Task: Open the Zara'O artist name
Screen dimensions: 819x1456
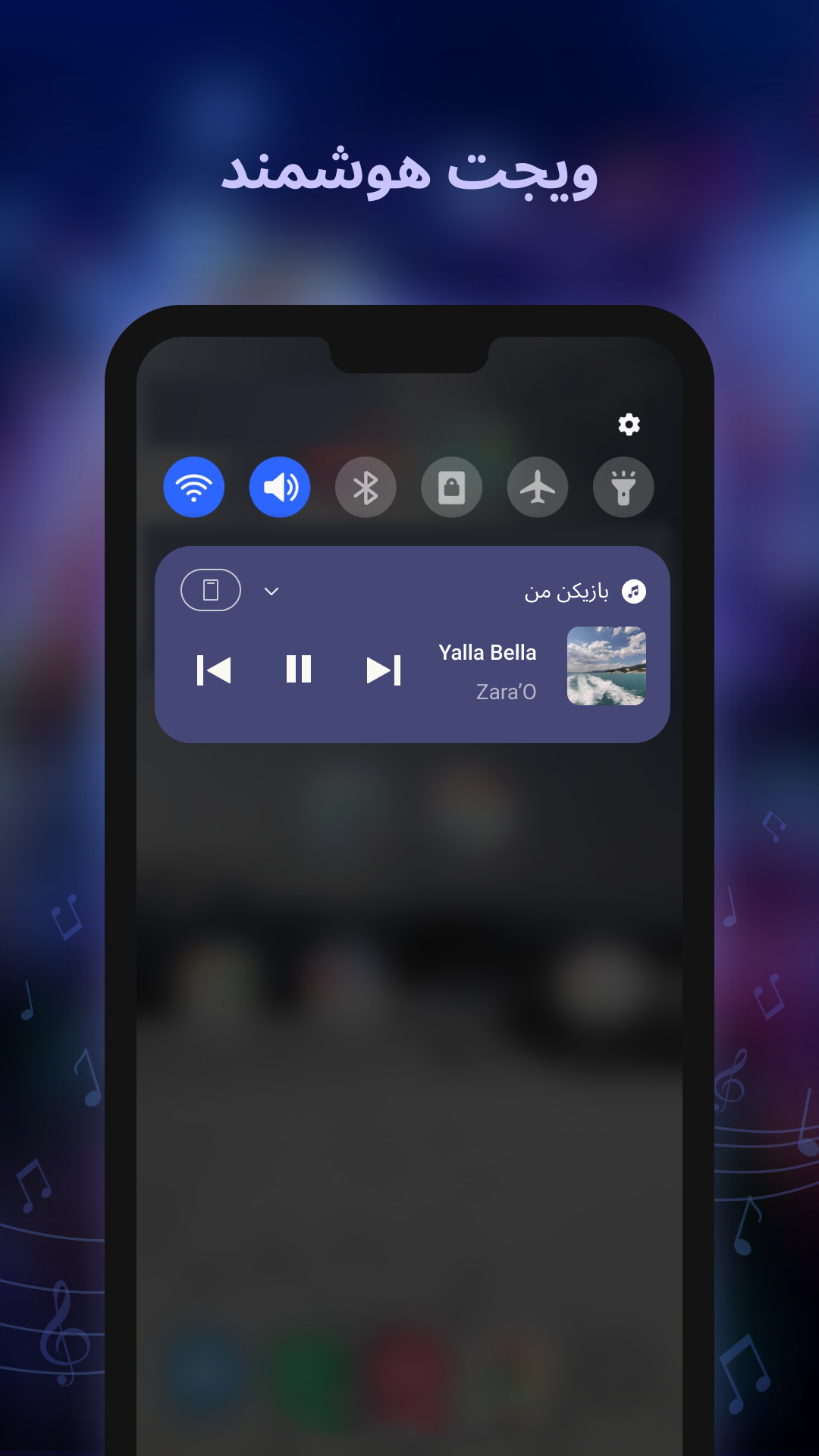Action: [x=506, y=691]
